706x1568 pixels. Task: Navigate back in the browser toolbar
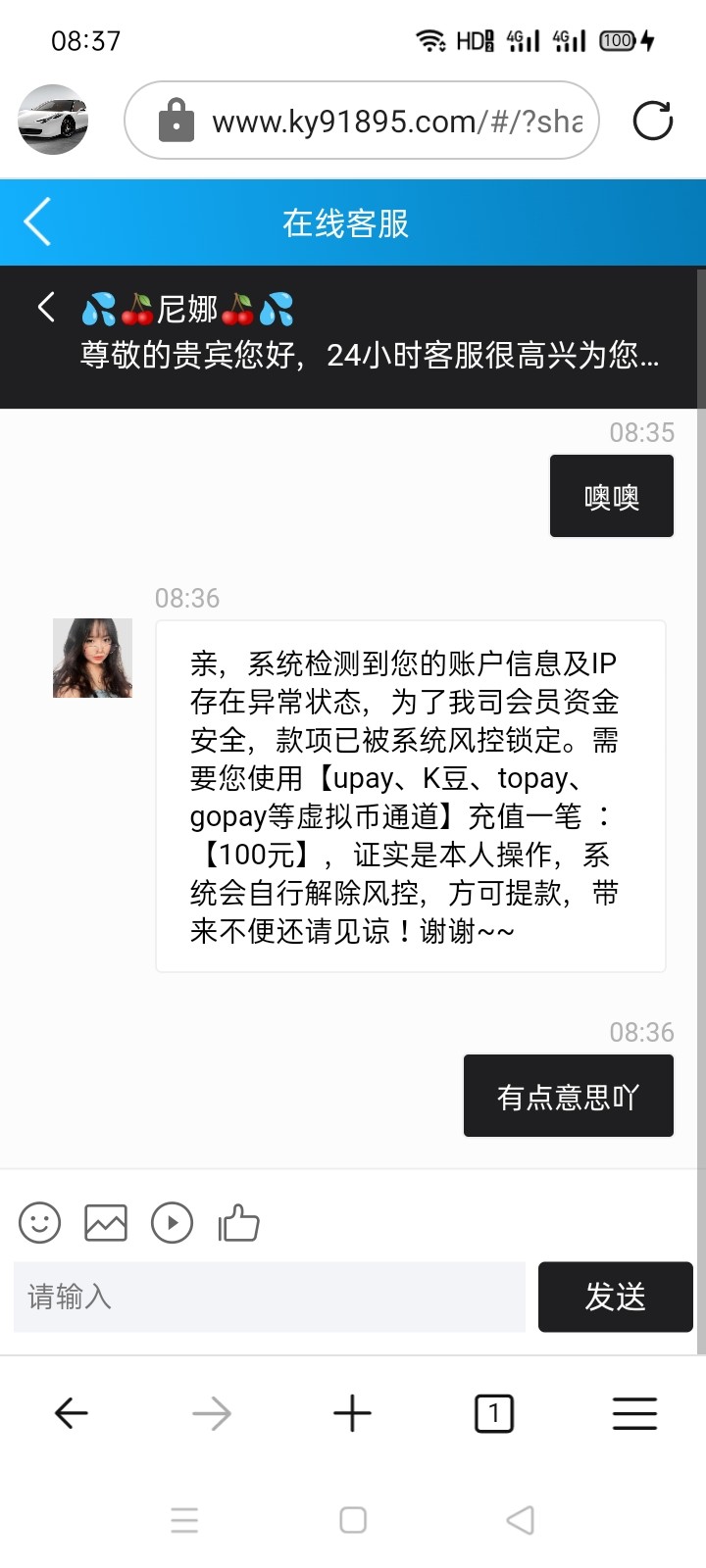click(71, 1413)
